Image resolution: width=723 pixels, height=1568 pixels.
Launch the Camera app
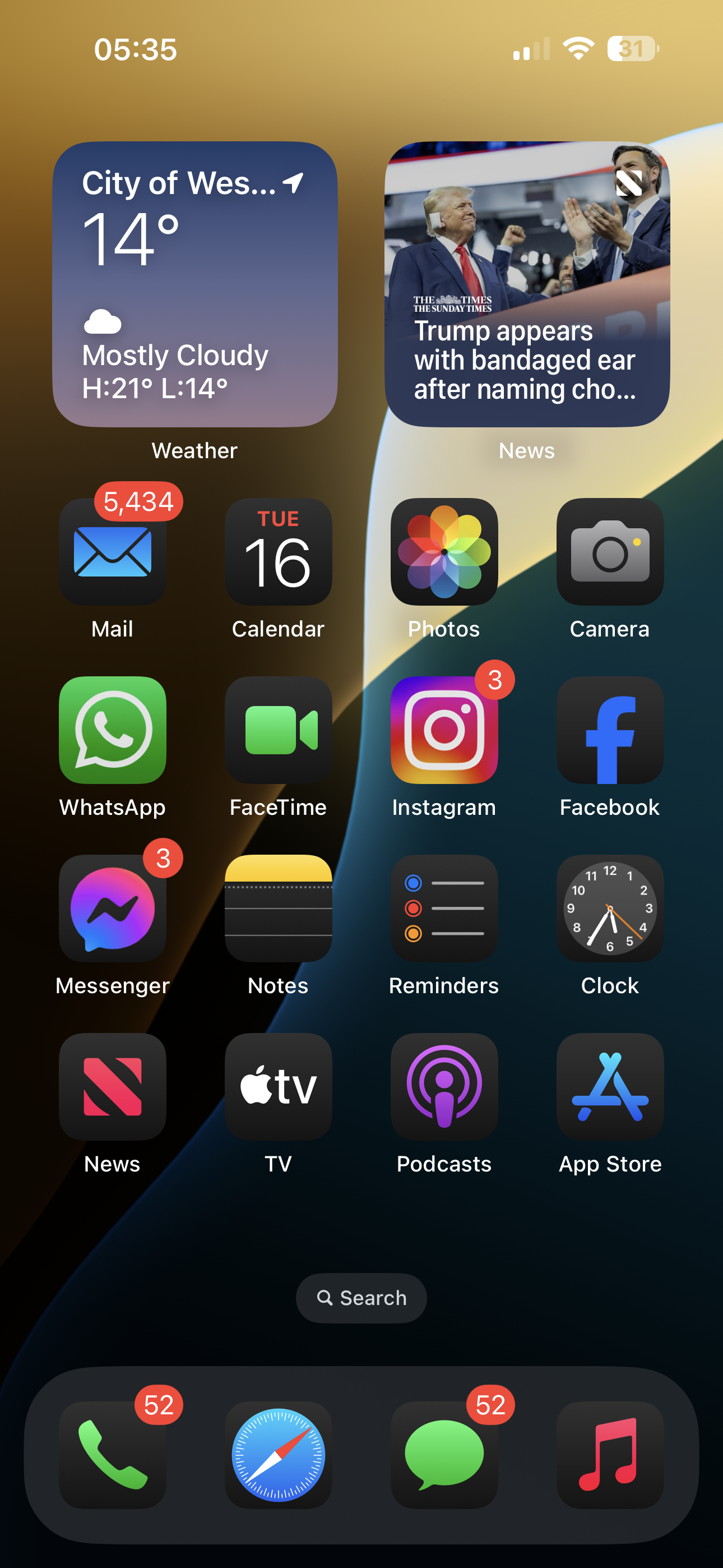click(x=610, y=551)
